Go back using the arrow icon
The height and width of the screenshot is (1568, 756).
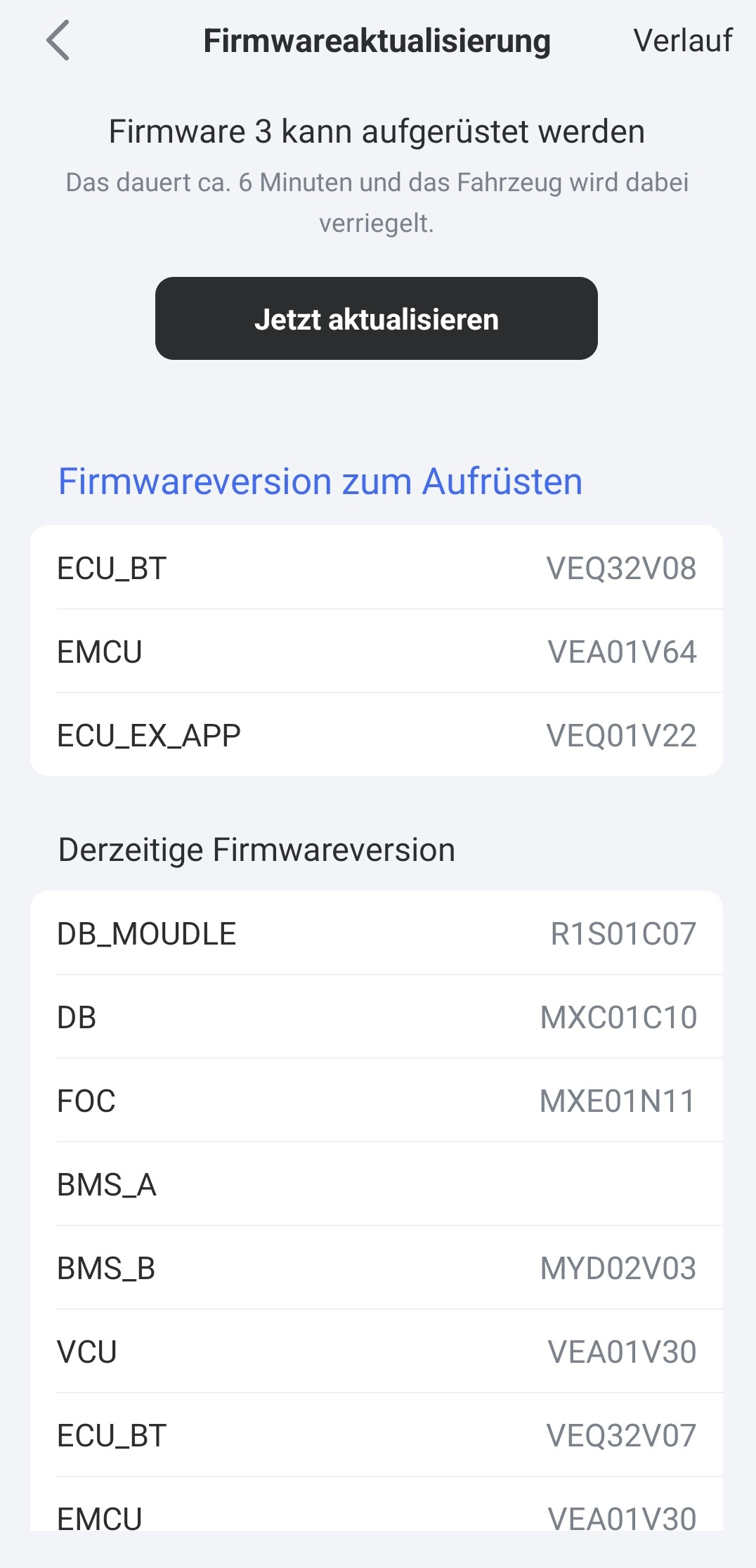tap(58, 41)
